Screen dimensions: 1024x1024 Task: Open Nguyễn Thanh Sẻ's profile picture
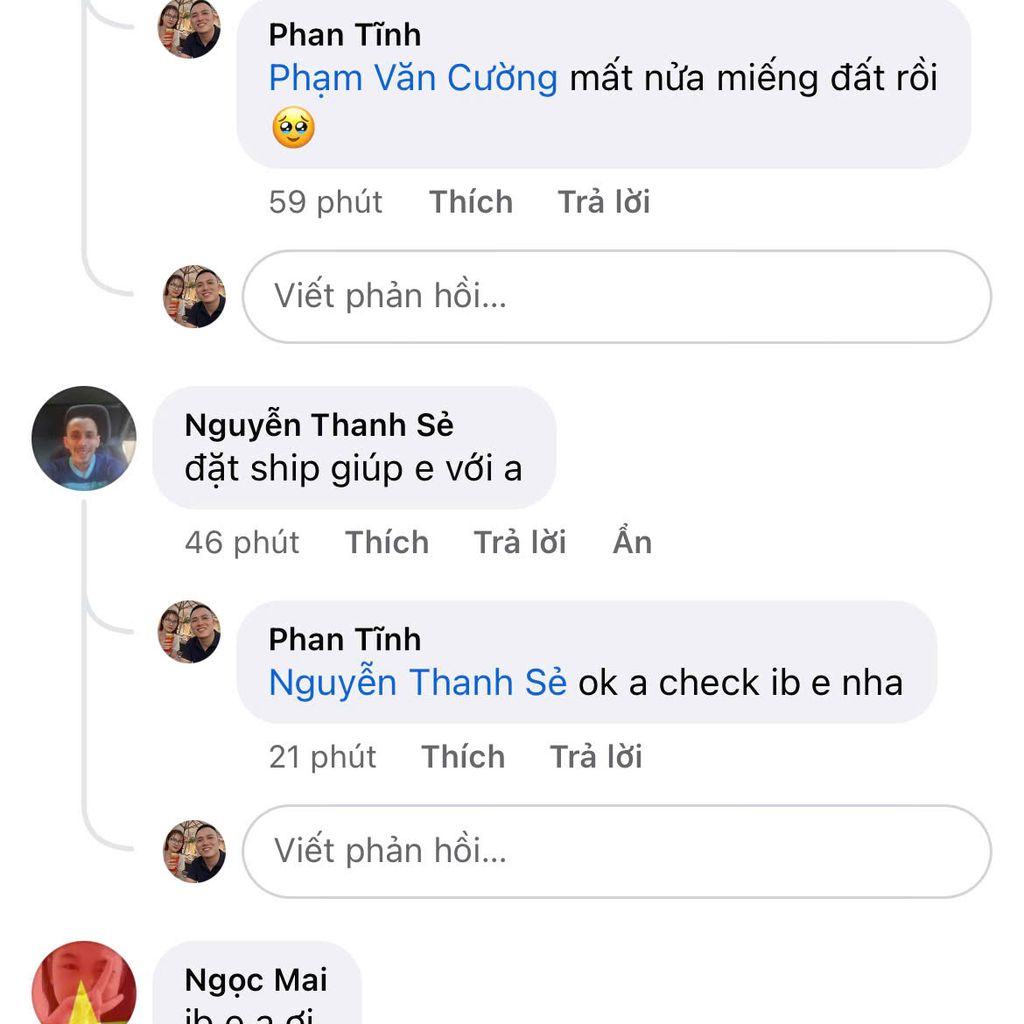pyautogui.click(x=83, y=438)
